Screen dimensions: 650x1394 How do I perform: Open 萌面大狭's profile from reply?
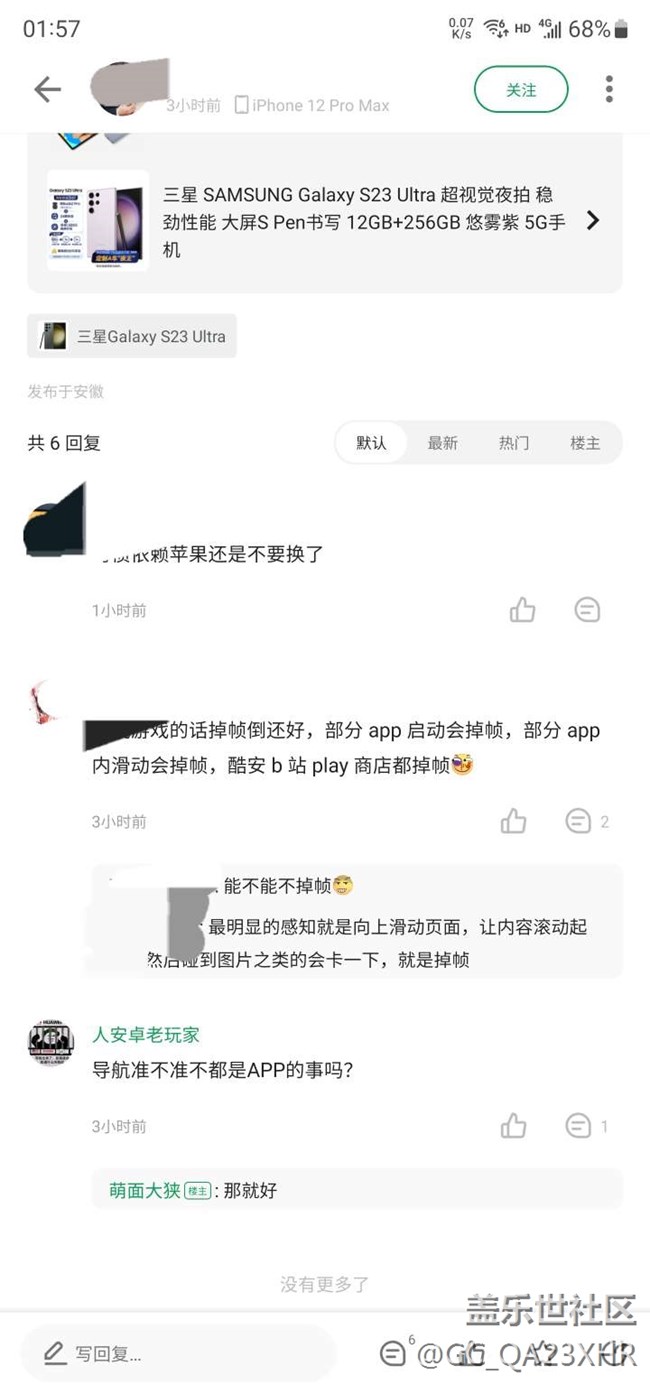point(145,1190)
